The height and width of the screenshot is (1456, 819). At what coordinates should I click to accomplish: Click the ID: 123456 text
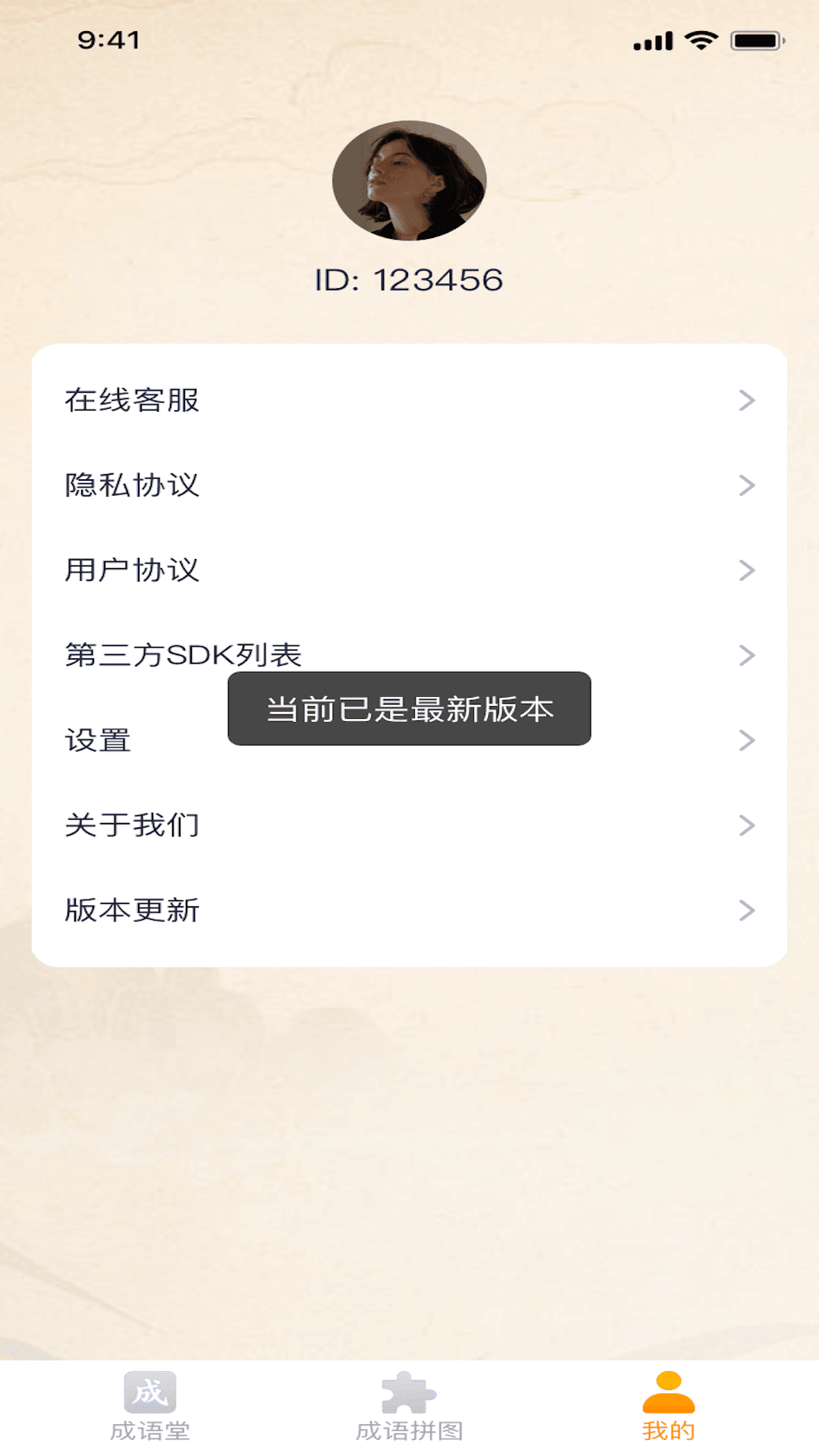tap(409, 279)
